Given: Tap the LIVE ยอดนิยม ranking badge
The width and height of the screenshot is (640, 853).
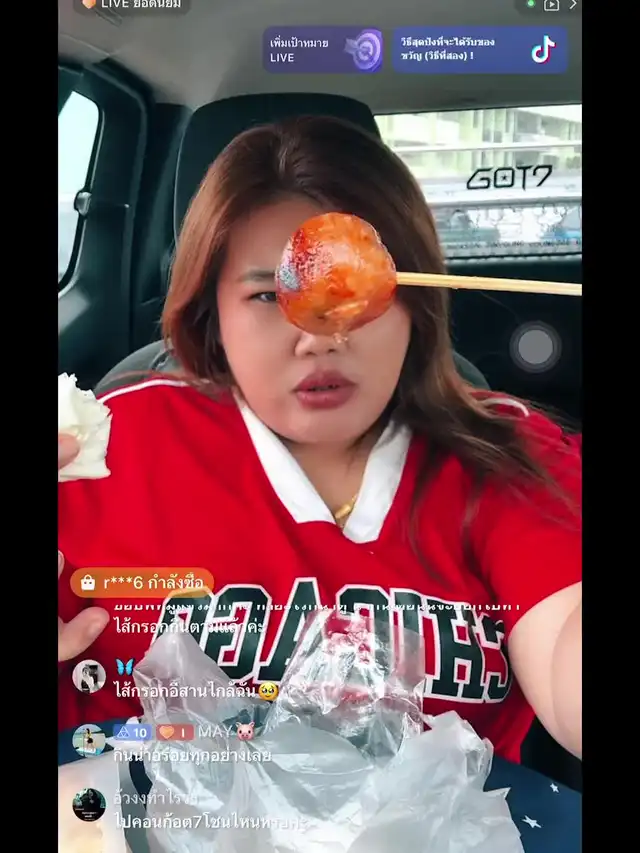Looking at the screenshot, I should click(x=132, y=5).
